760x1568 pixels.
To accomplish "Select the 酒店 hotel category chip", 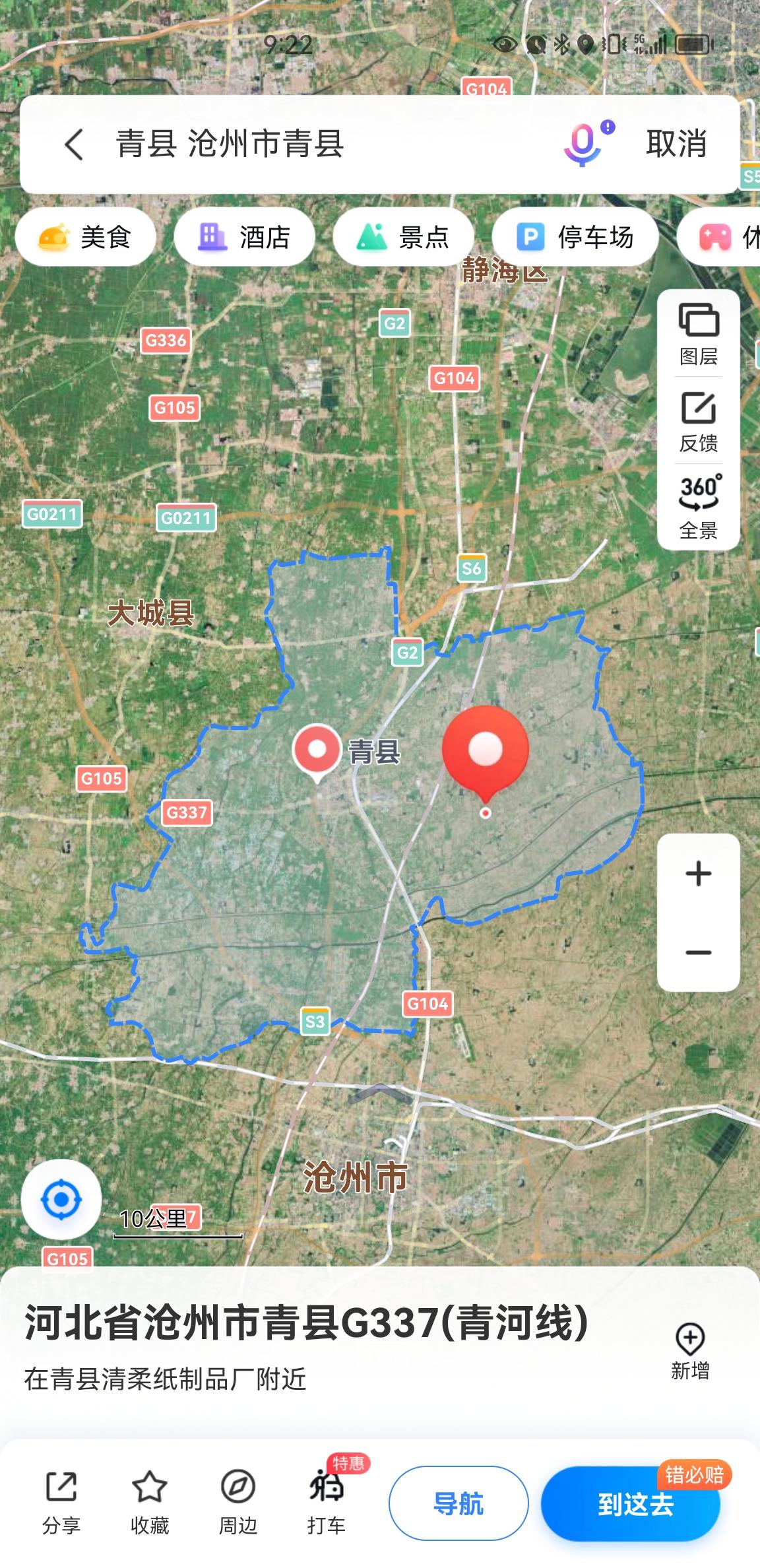I will (x=245, y=236).
